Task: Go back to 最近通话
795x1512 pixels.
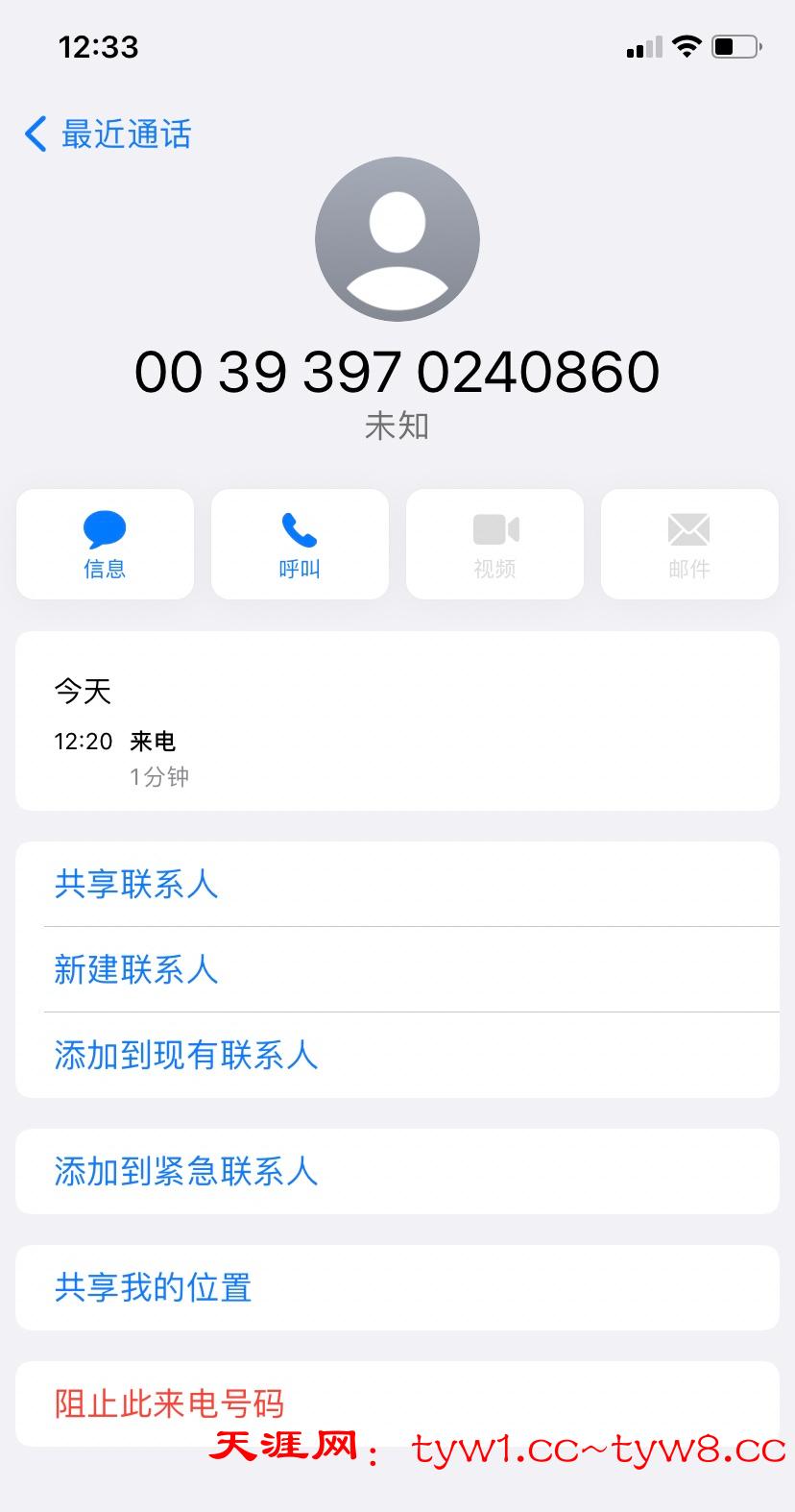Action: (x=108, y=134)
